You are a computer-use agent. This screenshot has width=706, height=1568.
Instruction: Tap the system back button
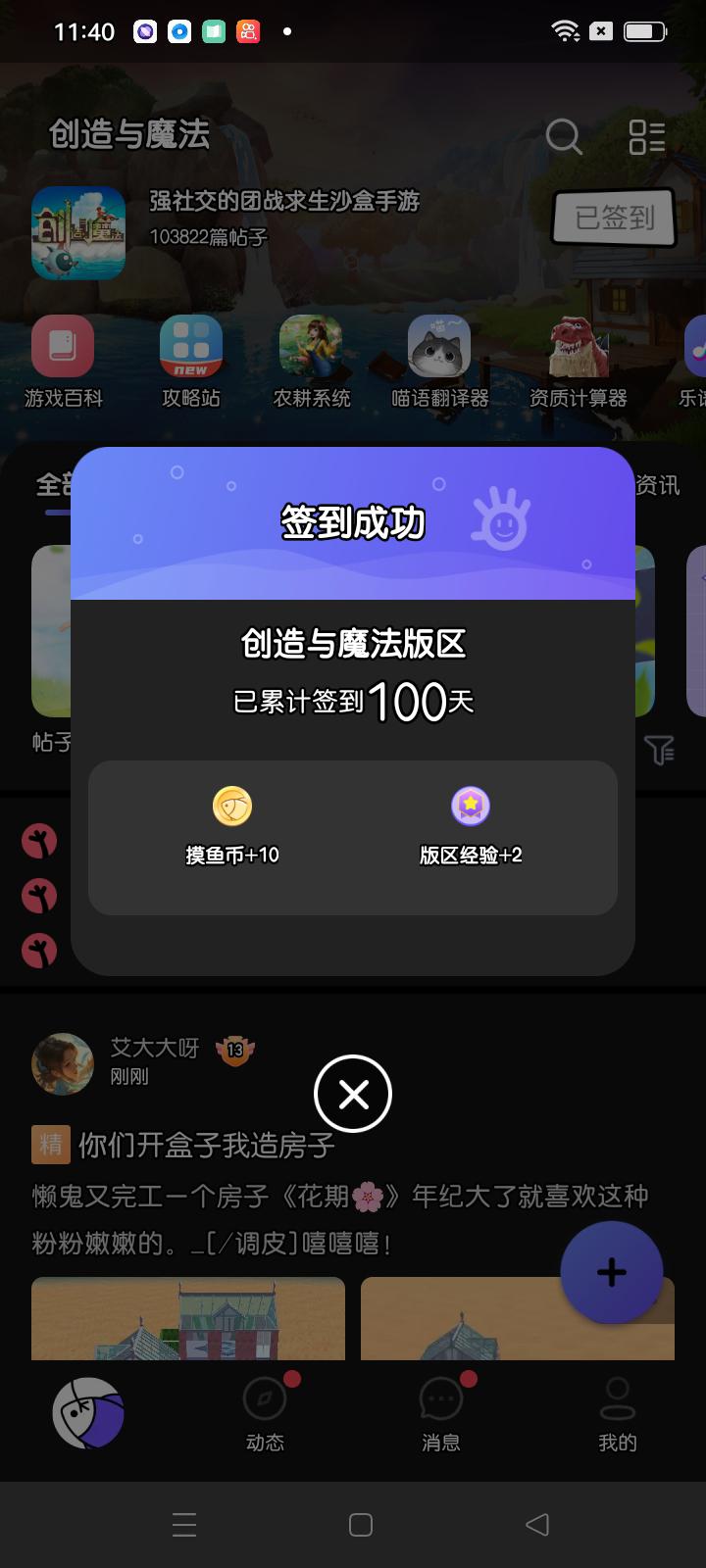pyautogui.click(x=537, y=1524)
